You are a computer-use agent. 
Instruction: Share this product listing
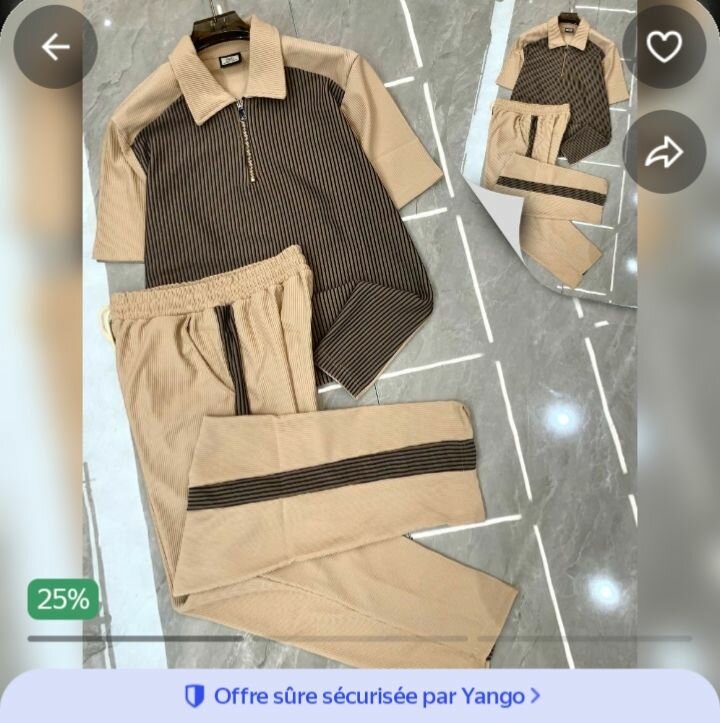pos(664,152)
